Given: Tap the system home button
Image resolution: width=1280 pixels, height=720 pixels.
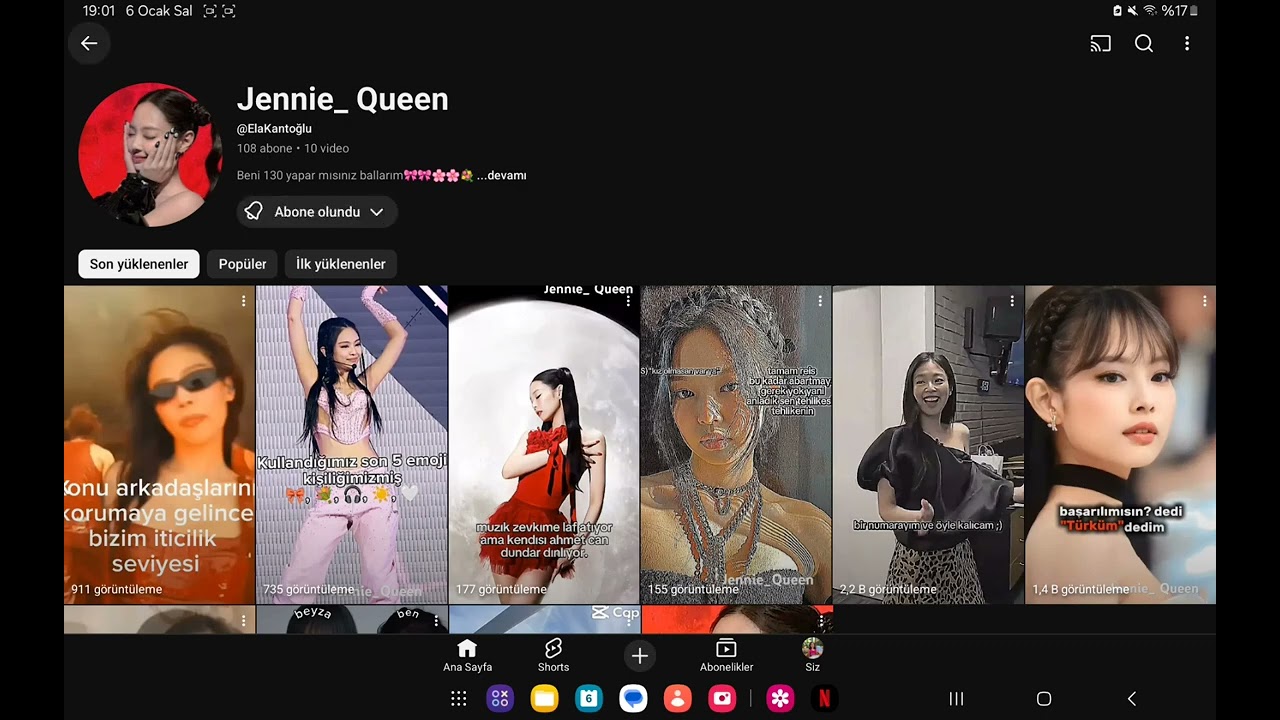Looking at the screenshot, I should point(1044,699).
